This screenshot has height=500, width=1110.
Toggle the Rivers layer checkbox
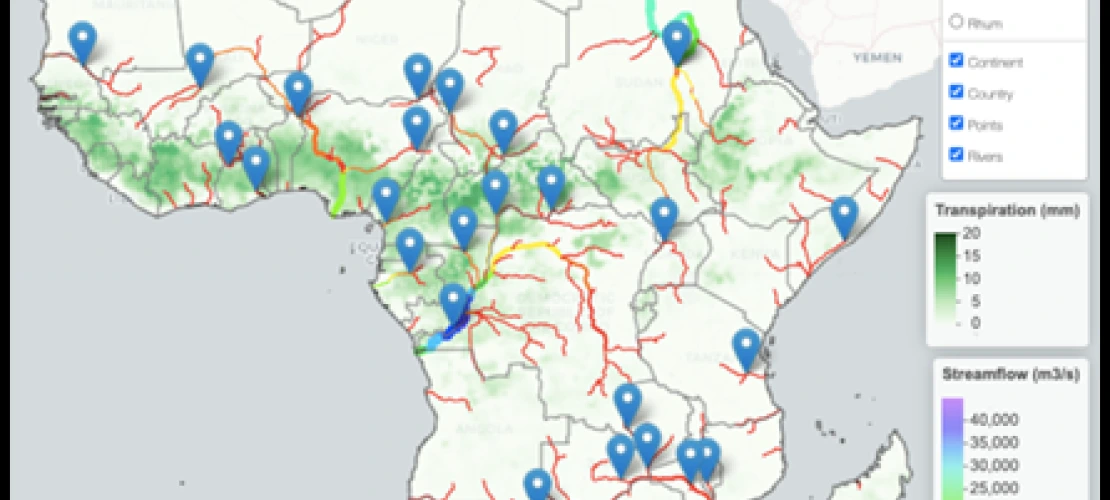(x=955, y=155)
